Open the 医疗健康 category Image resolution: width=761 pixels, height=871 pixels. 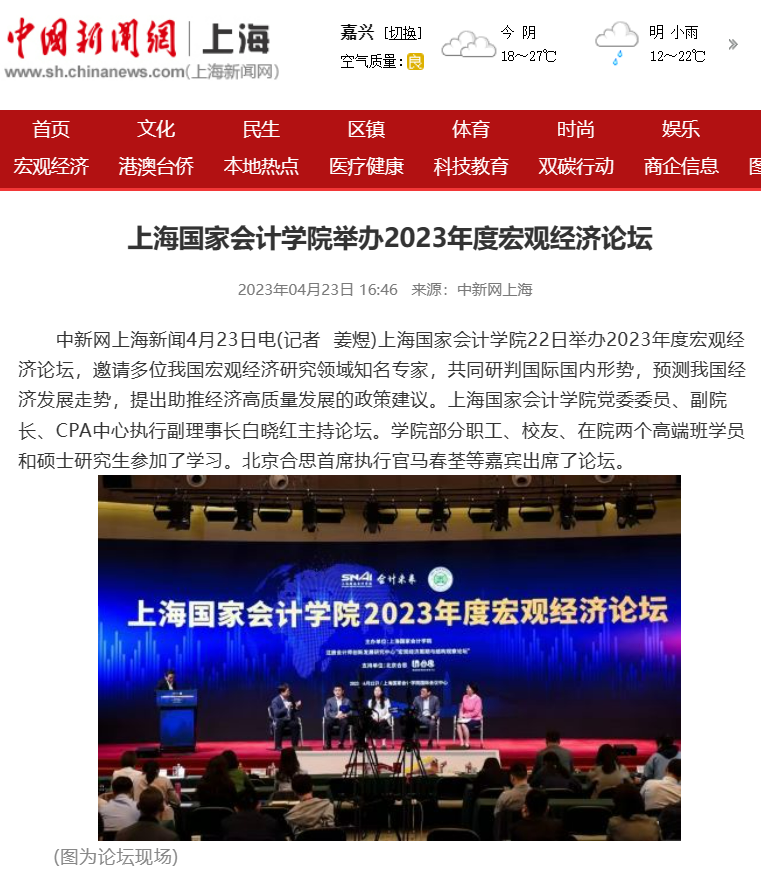[x=366, y=166]
